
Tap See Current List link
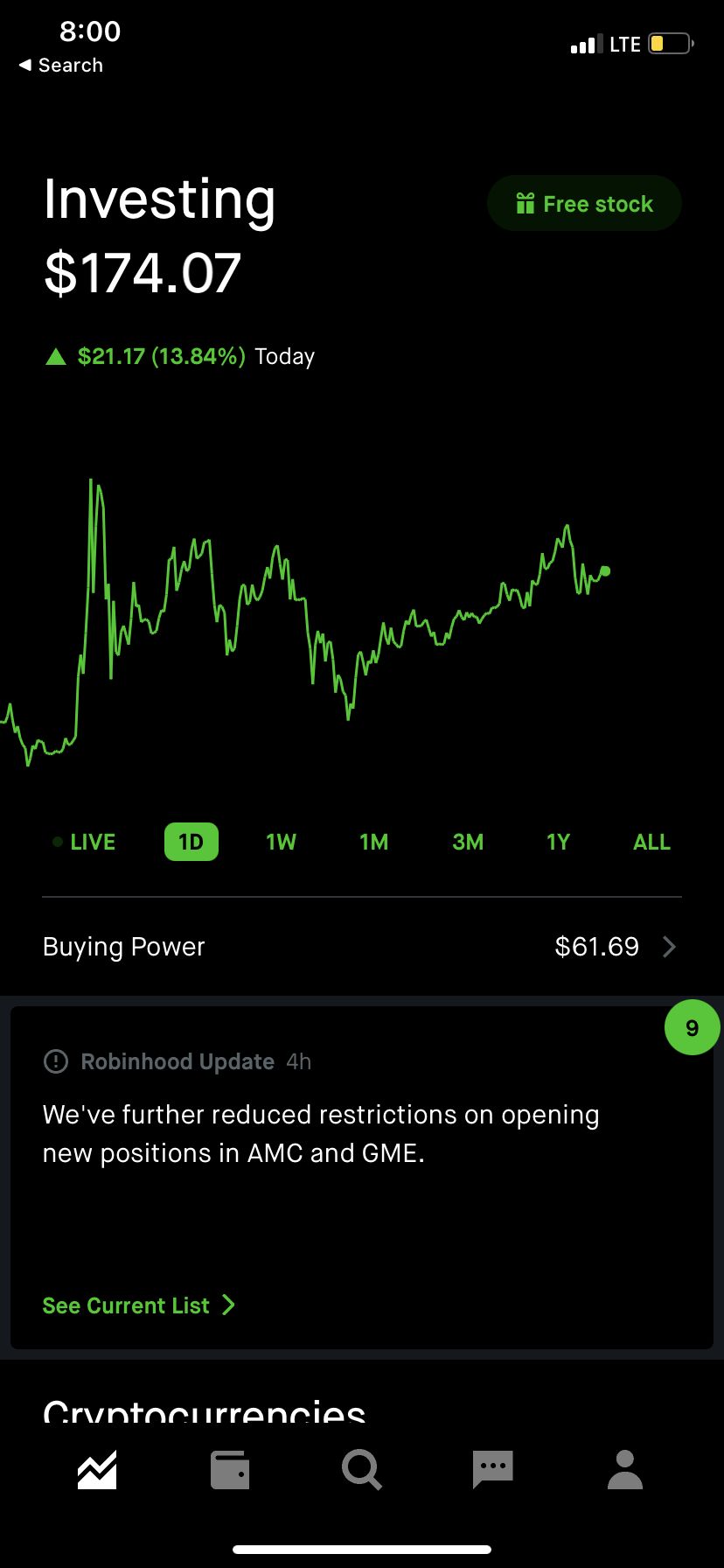(x=139, y=1305)
